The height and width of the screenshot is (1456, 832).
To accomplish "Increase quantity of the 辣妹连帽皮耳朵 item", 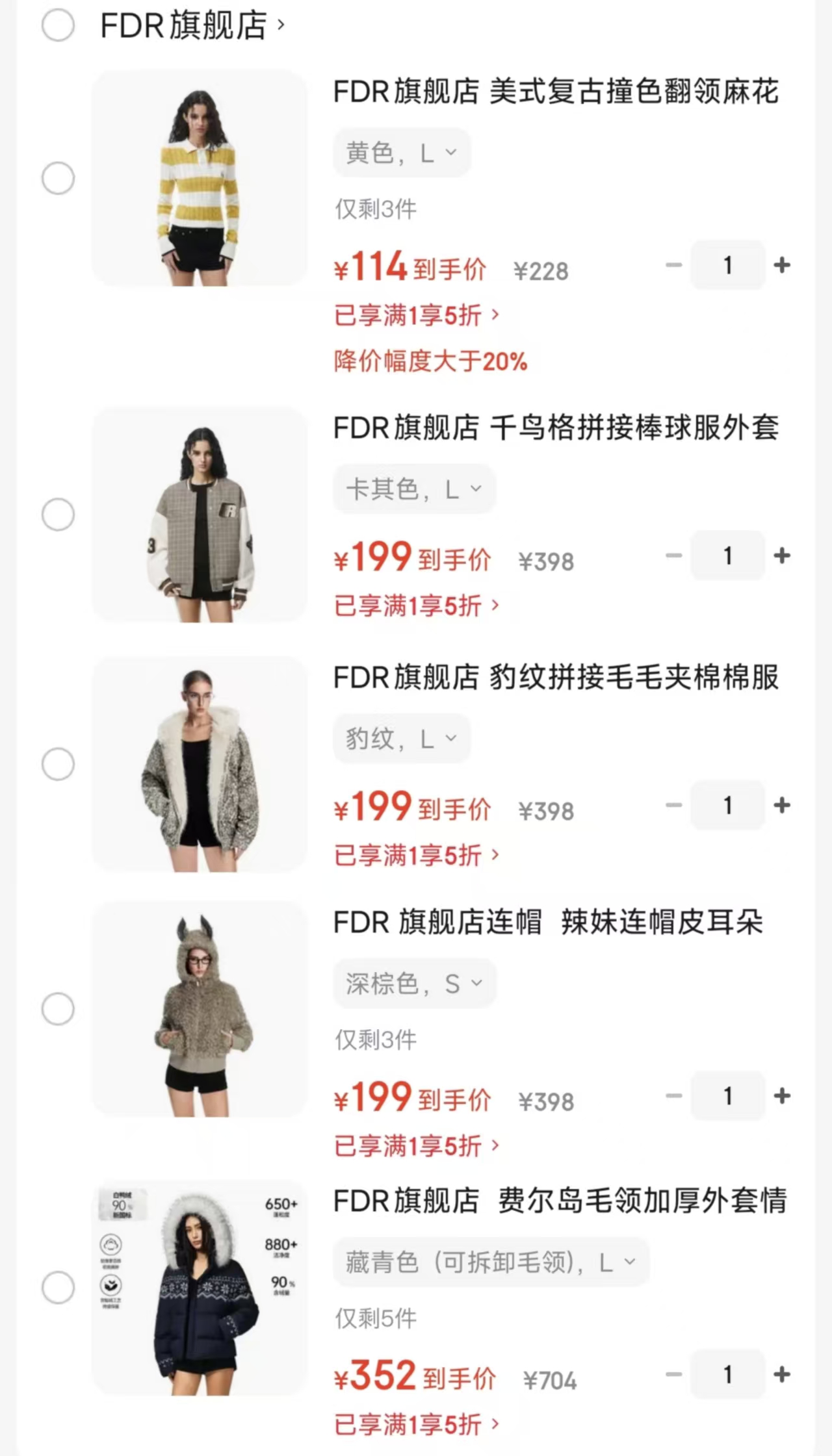I will (782, 1096).
